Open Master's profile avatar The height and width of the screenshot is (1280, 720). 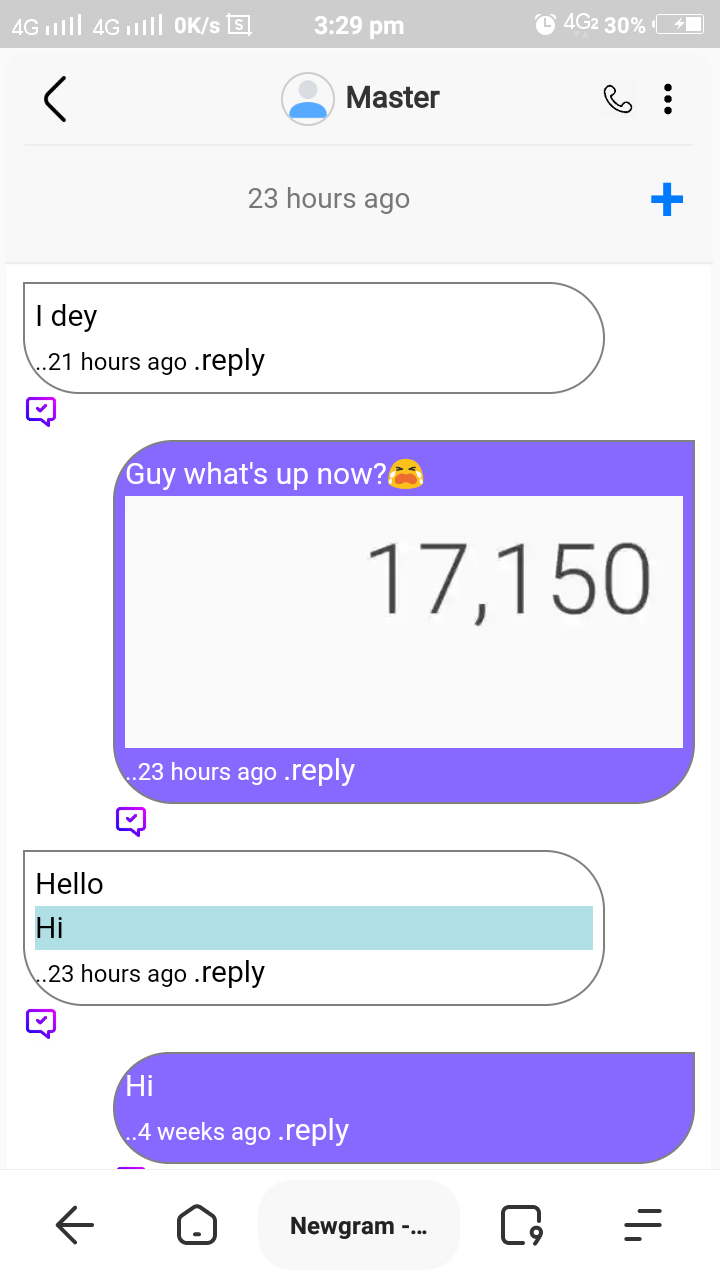307,98
